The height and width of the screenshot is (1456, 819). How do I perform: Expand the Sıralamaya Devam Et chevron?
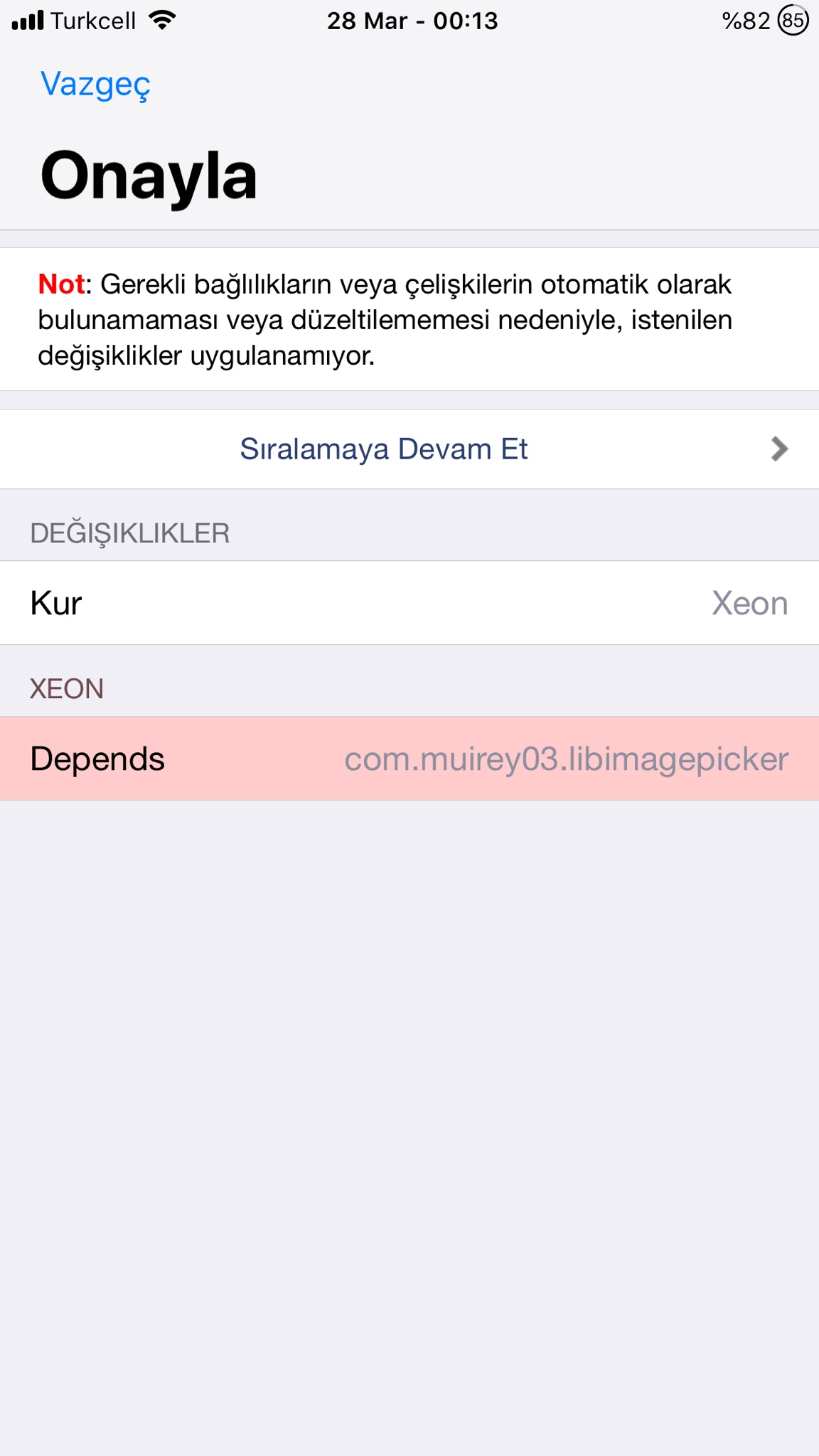tap(778, 449)
